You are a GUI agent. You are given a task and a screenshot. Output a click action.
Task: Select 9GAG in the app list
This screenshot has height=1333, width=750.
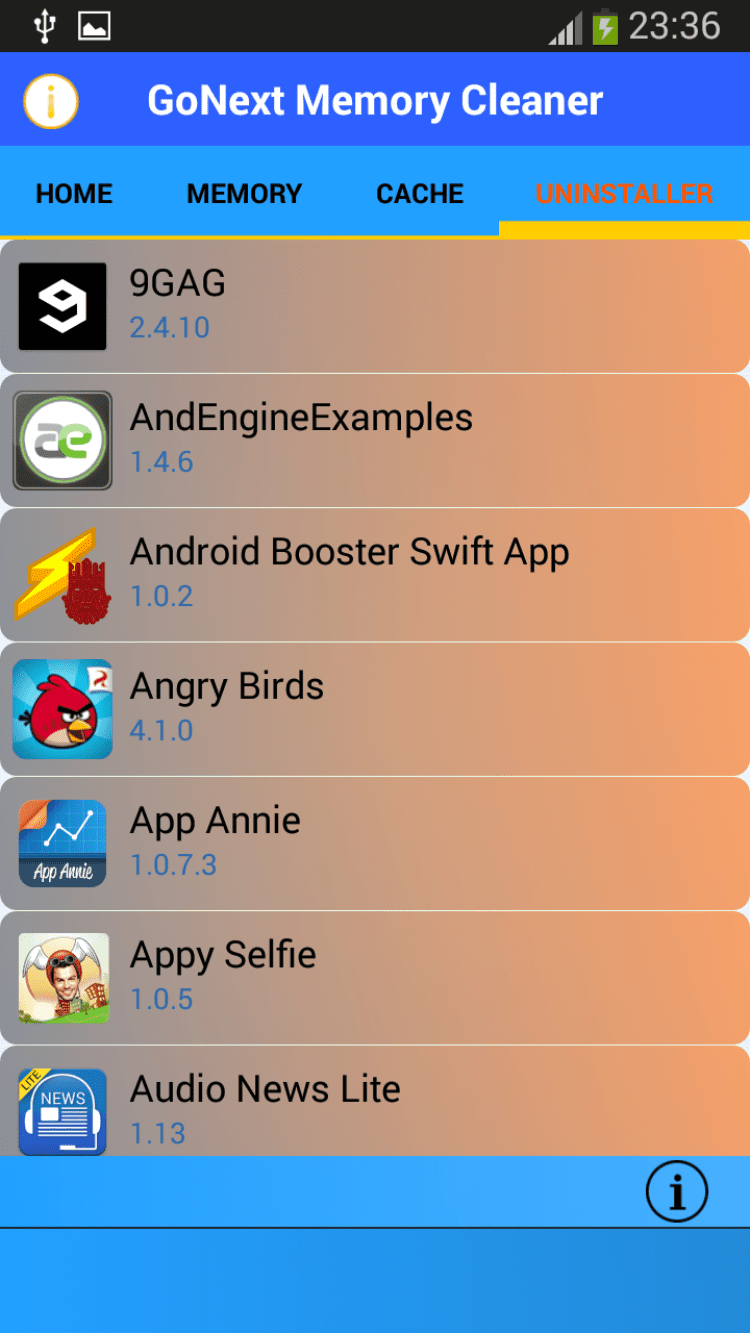(375, 306)
